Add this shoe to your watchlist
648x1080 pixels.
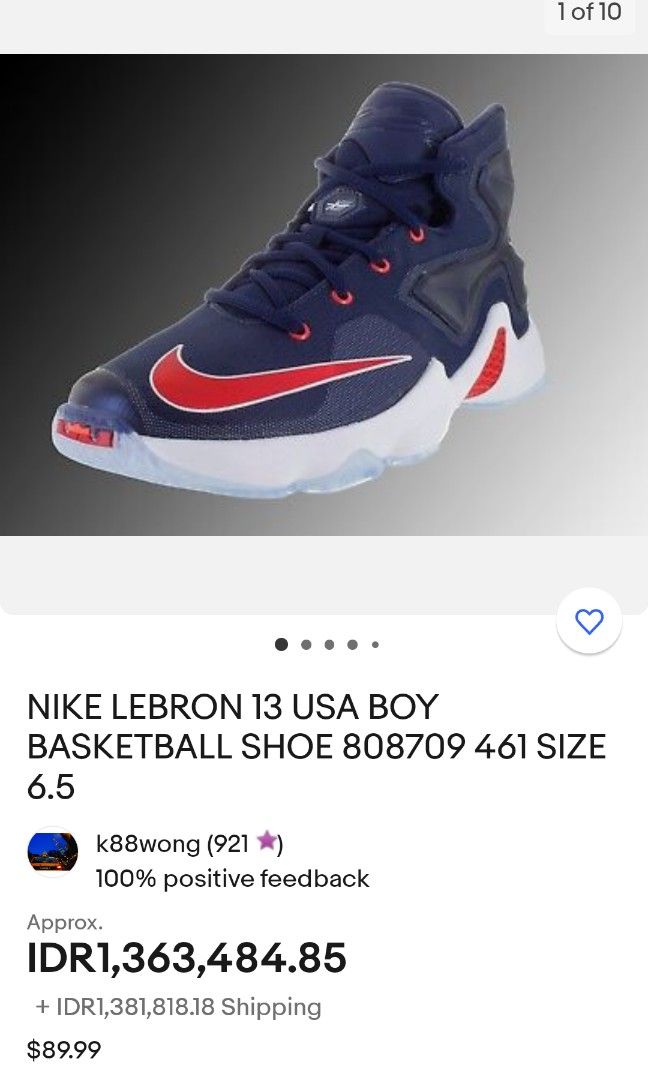pos(590,621)
